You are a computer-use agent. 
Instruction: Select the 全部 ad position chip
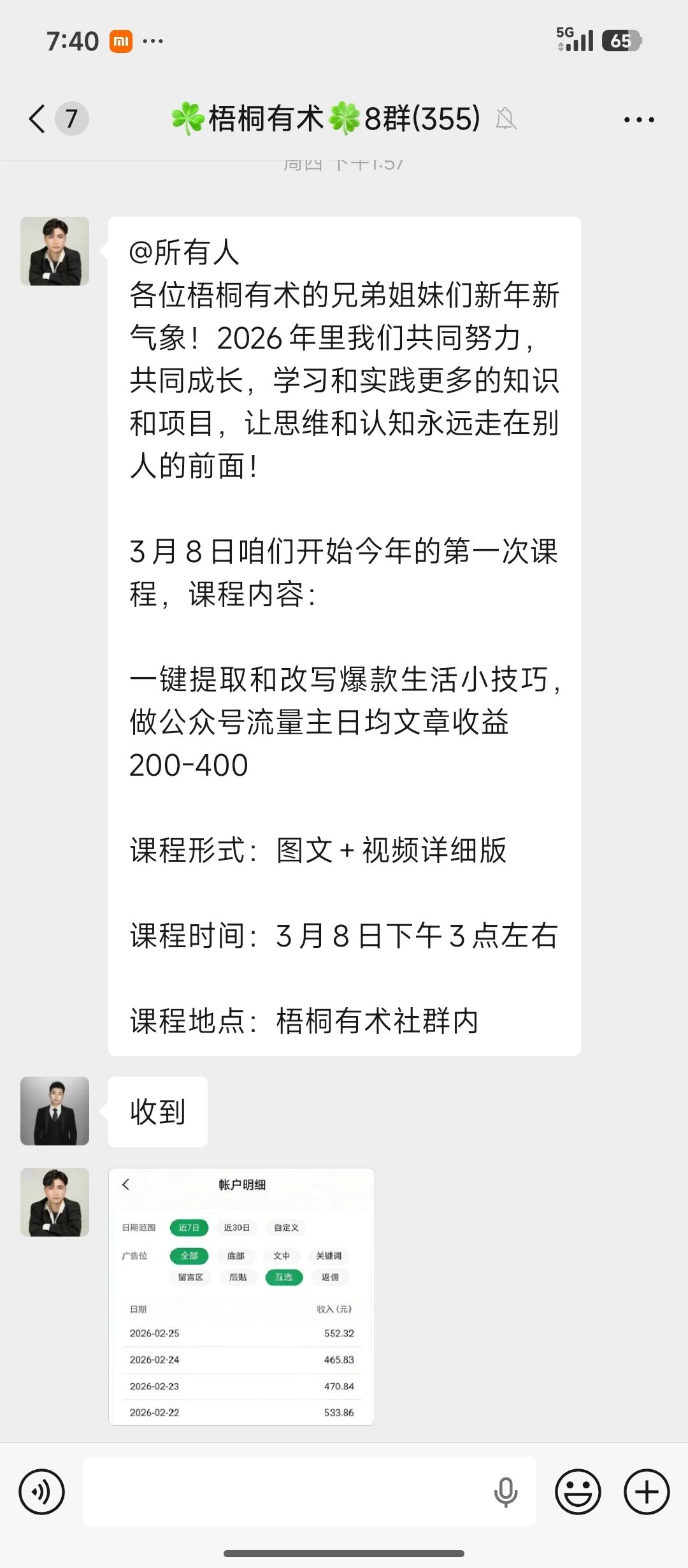point(189,1256)
